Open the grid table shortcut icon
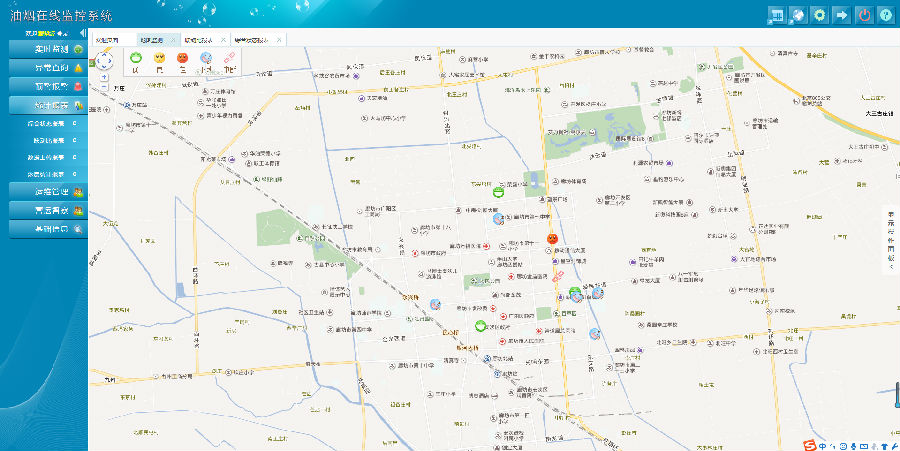Screen dimensions: 900x451 776,15
